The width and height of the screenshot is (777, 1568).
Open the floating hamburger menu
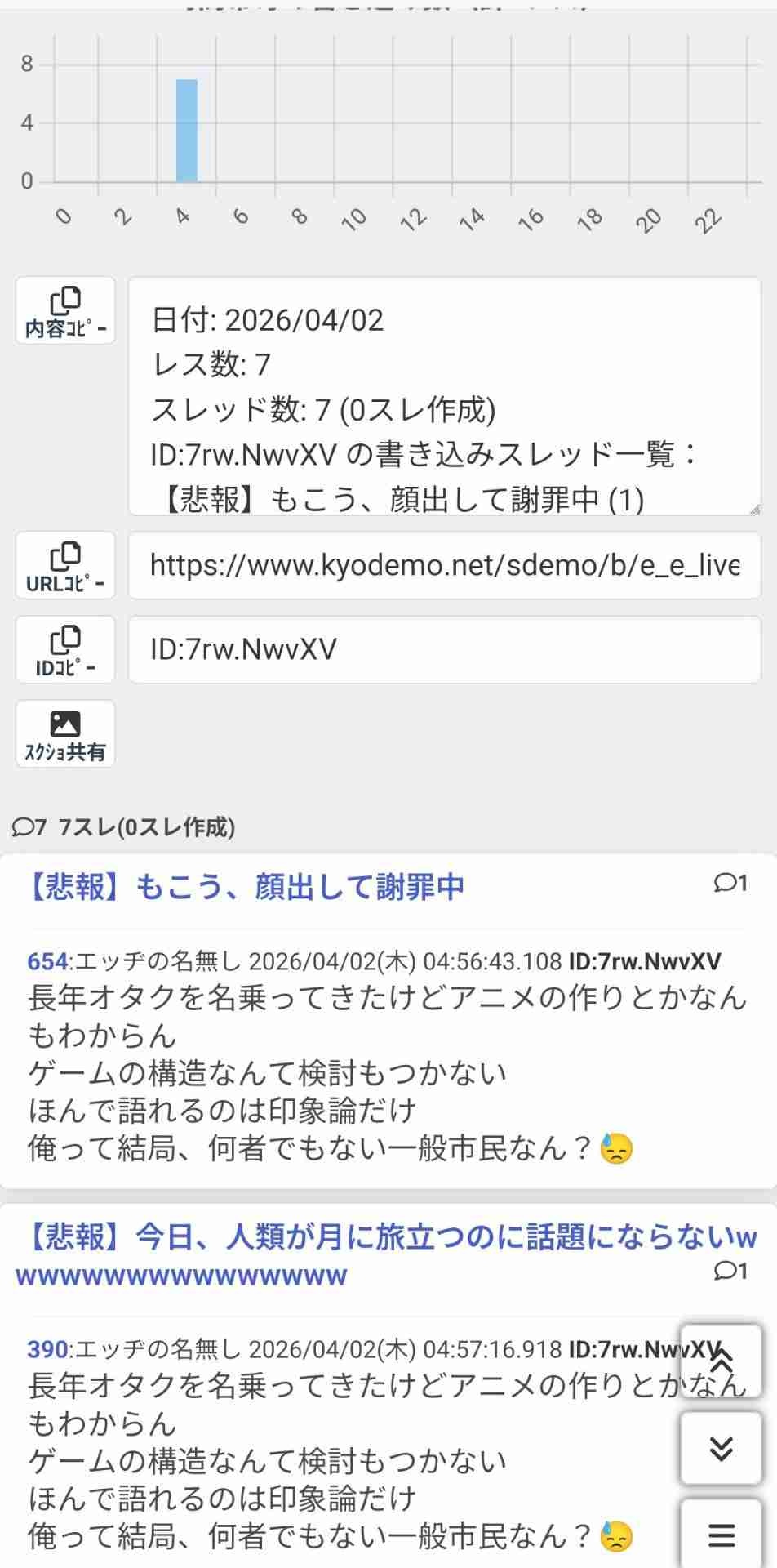point(721,1535)
